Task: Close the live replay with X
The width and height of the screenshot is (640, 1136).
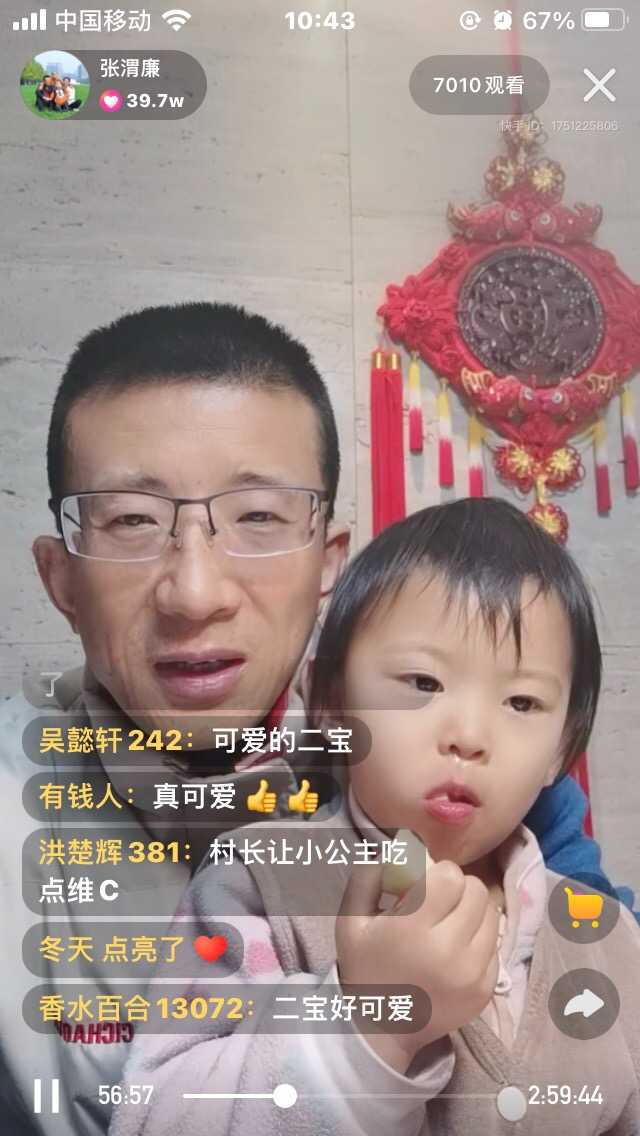Action: [599, 86]
